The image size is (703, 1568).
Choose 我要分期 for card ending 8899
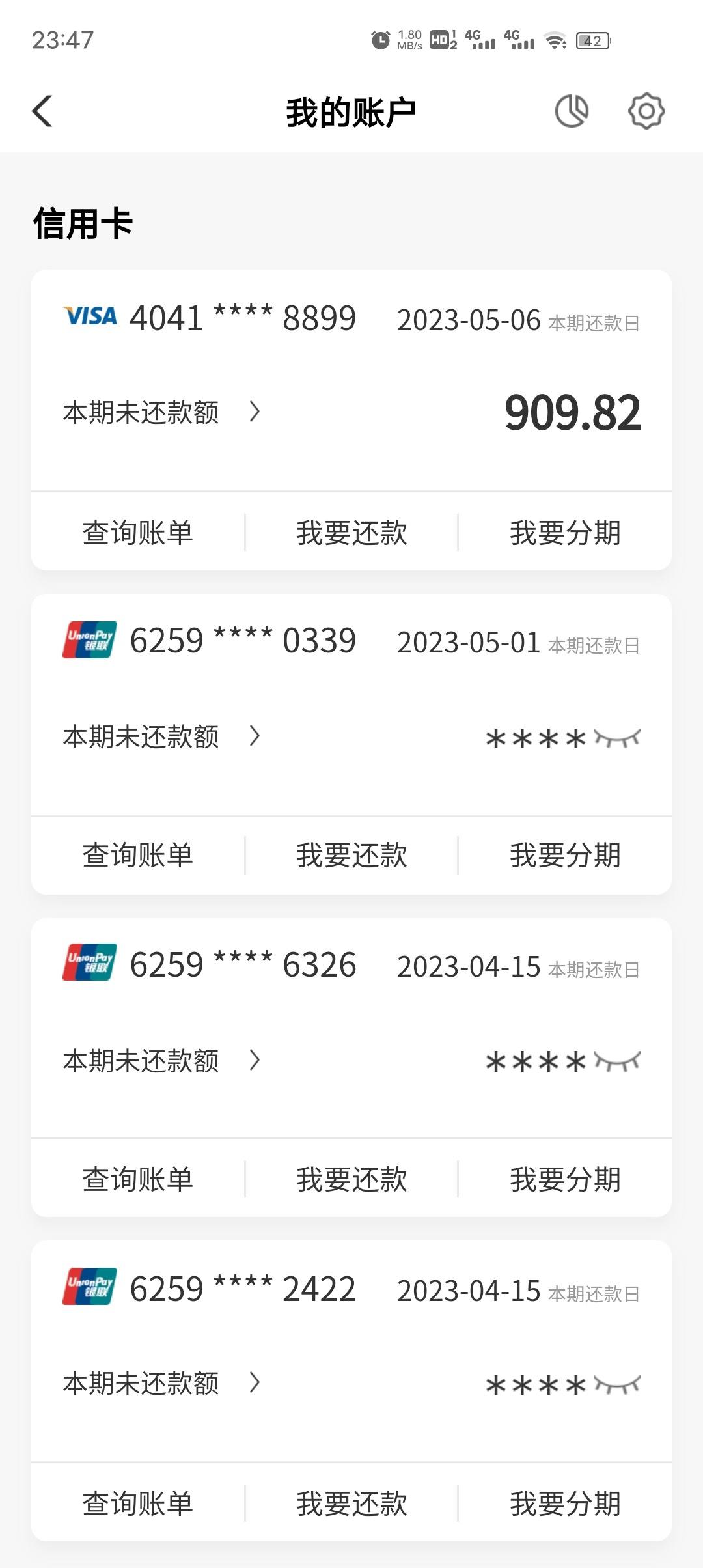click(565, 532)
